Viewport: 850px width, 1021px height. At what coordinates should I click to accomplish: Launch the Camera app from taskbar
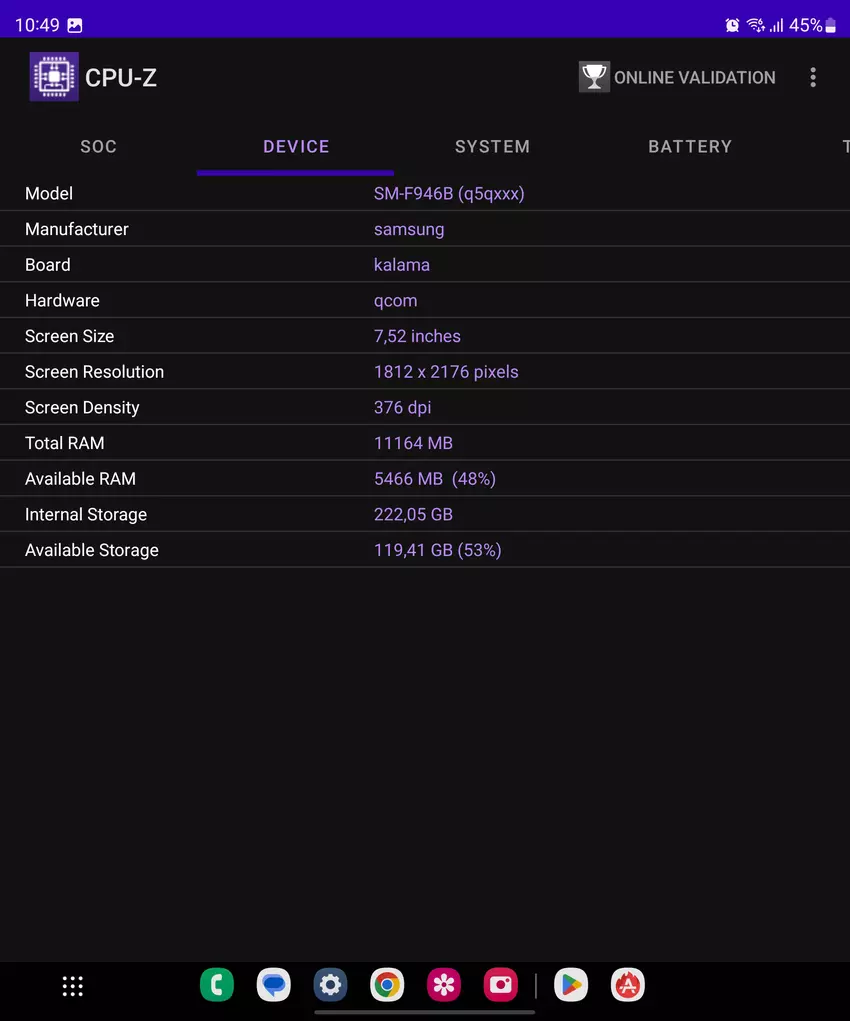click(500, 986)
